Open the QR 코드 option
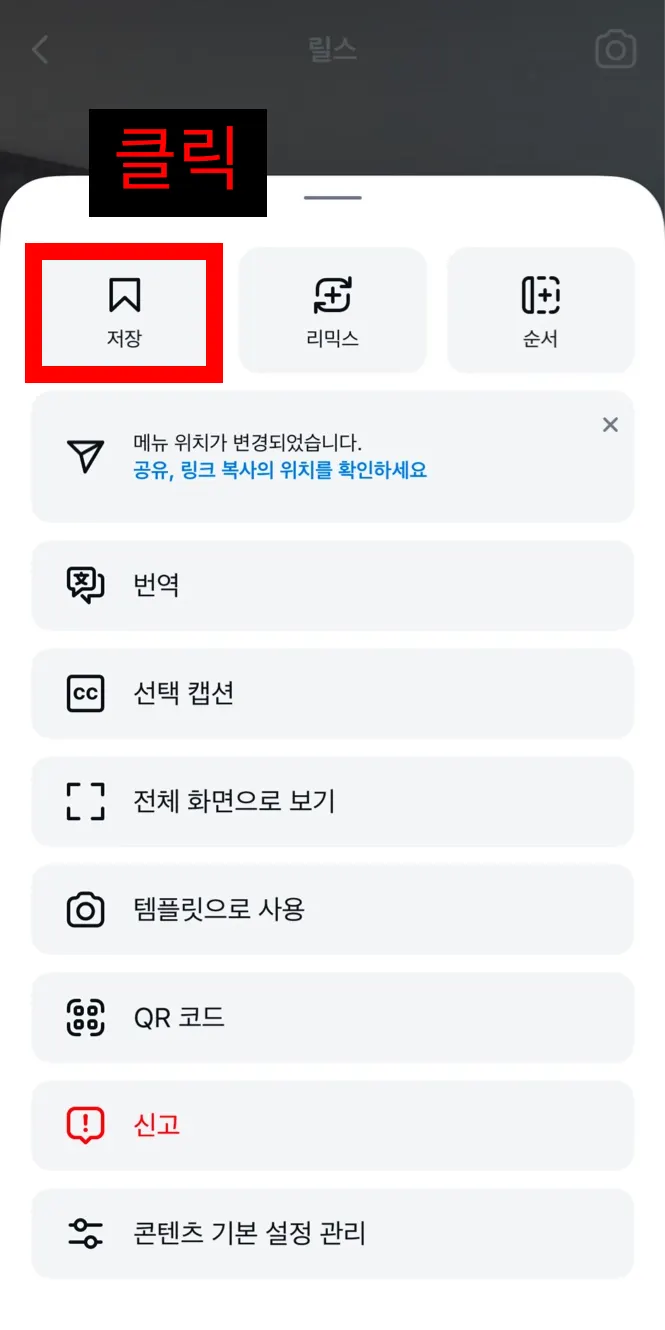The height and width of the screenshot is (1330, 665). 332,1017
